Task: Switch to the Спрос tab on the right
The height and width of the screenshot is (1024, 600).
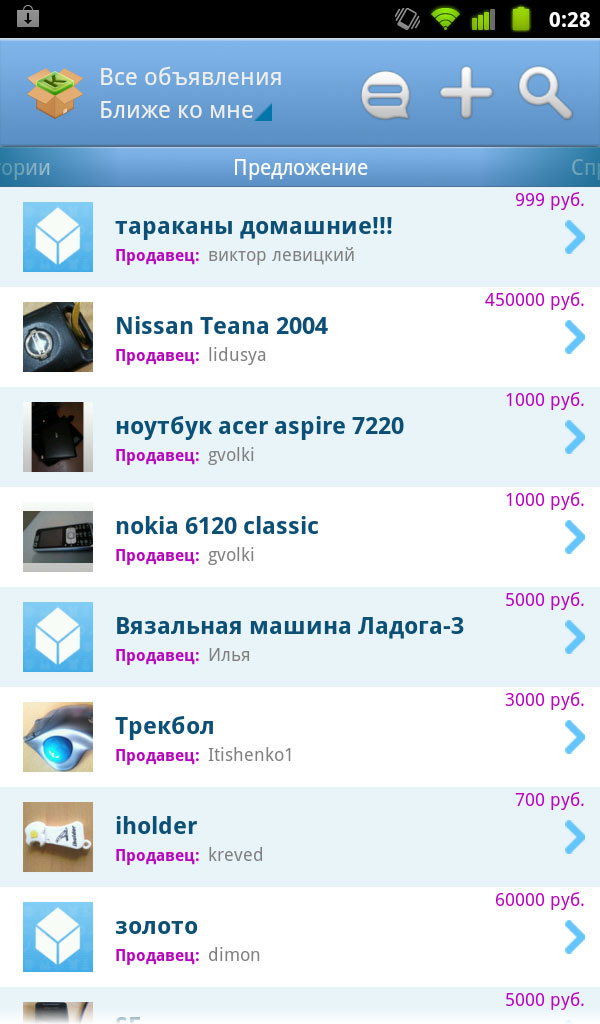Action: pyautogui.click(x=586, y=168)
